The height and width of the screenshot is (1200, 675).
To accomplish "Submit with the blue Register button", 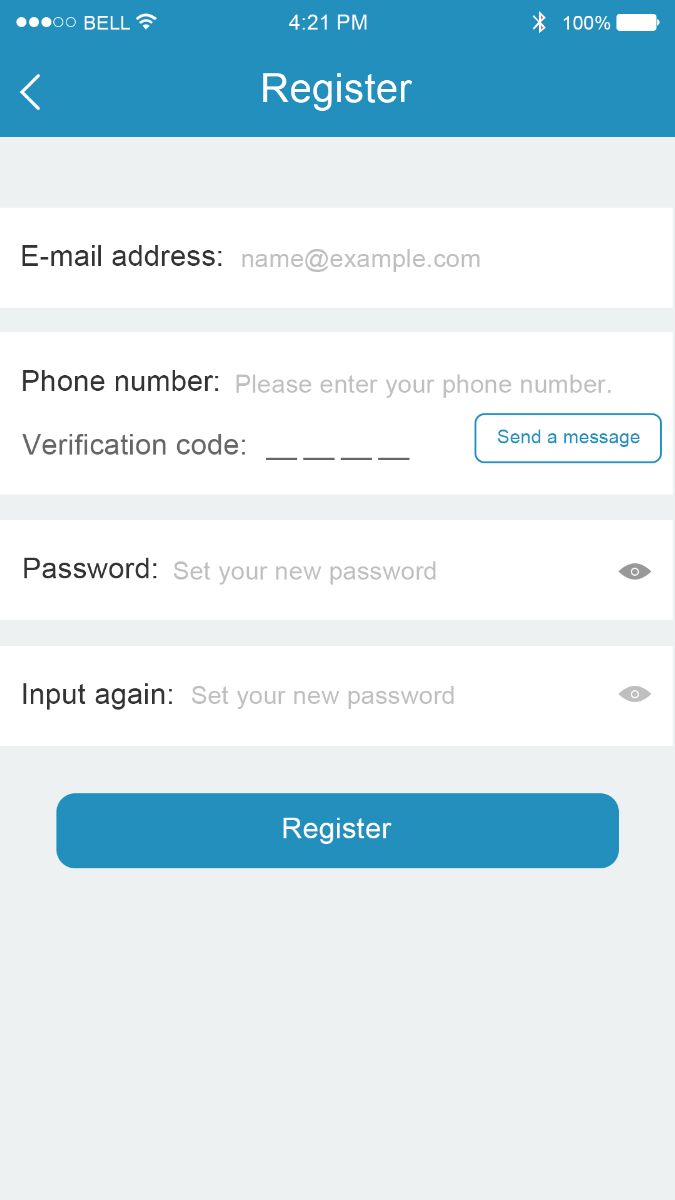I will tap(337, 830).
